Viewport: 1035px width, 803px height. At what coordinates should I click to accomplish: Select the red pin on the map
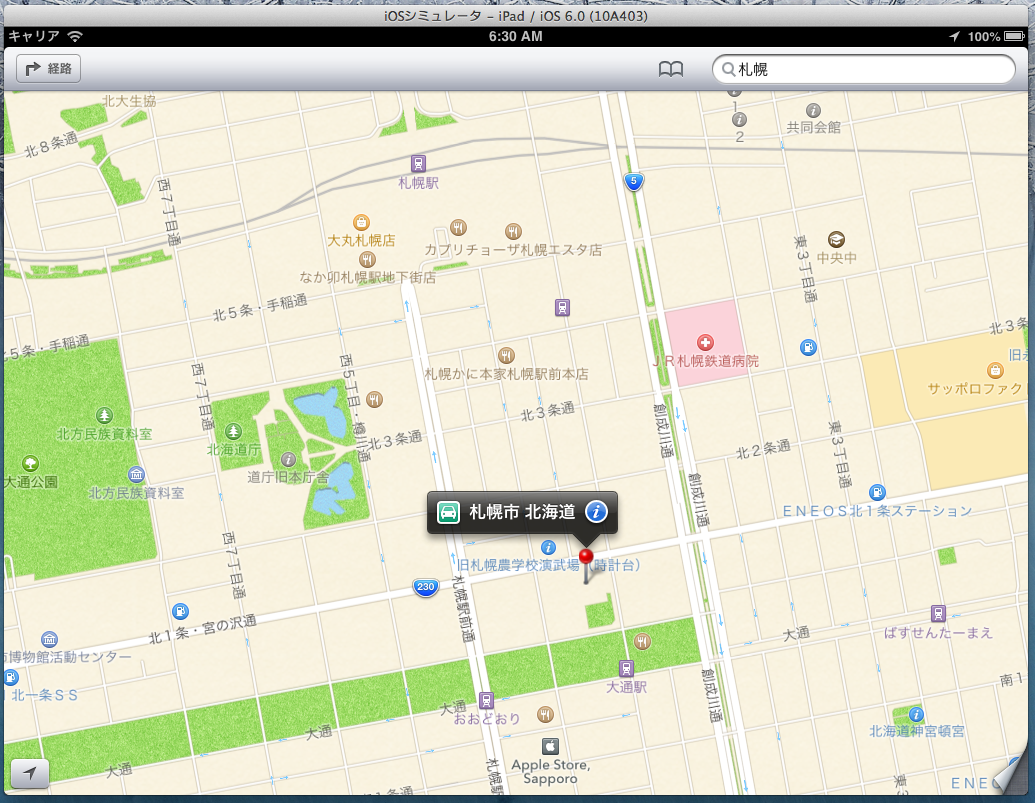pyautogui.click(x=586, y=557)
